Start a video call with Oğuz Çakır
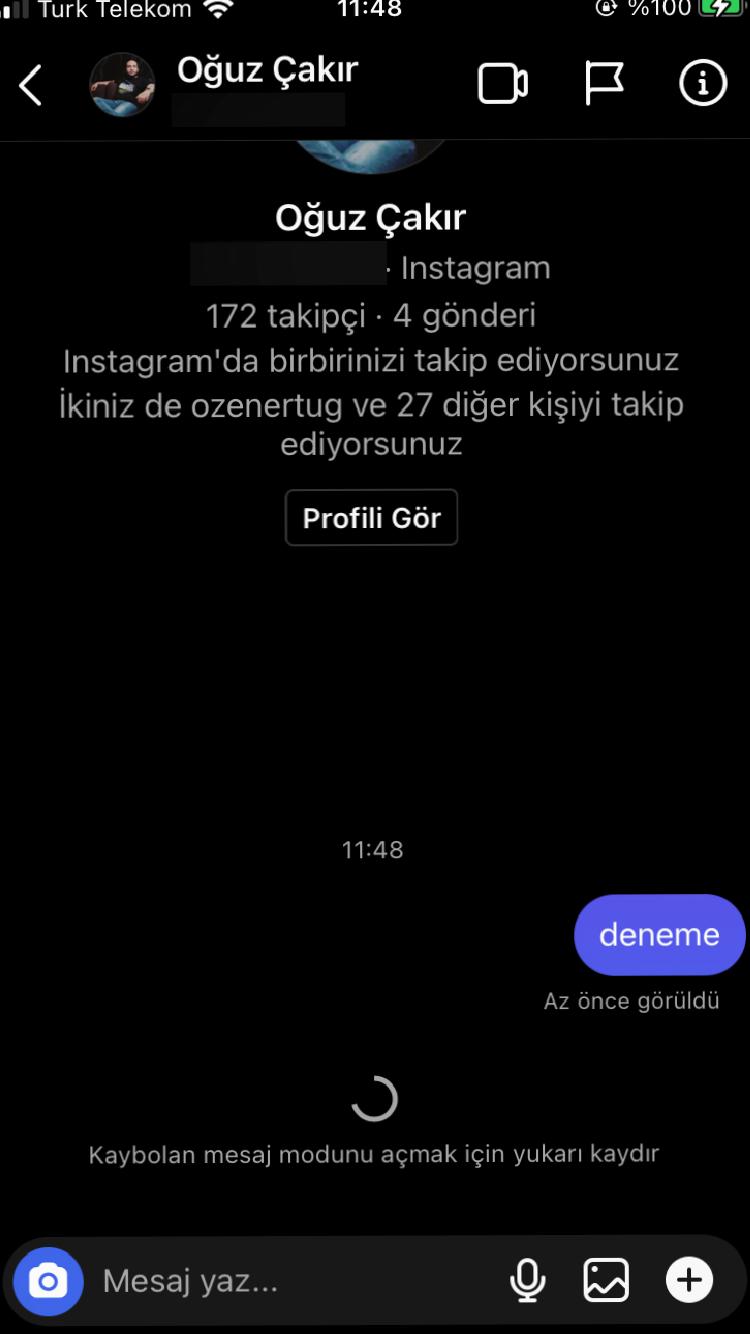The width and height of the screenshot is (750, 1334). pyautogui.click(x=502, y=84)
